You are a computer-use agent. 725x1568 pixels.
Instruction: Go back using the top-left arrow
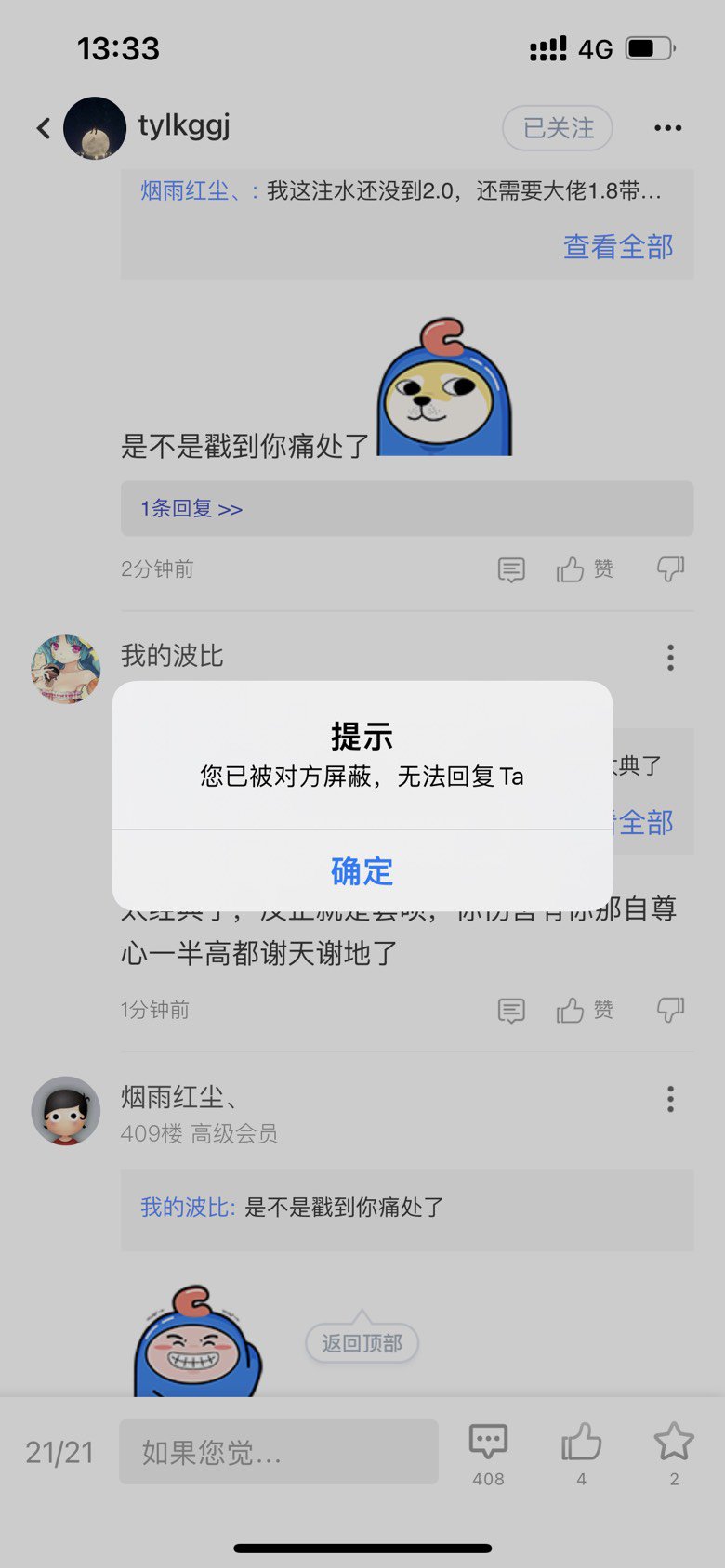point(43,128)
